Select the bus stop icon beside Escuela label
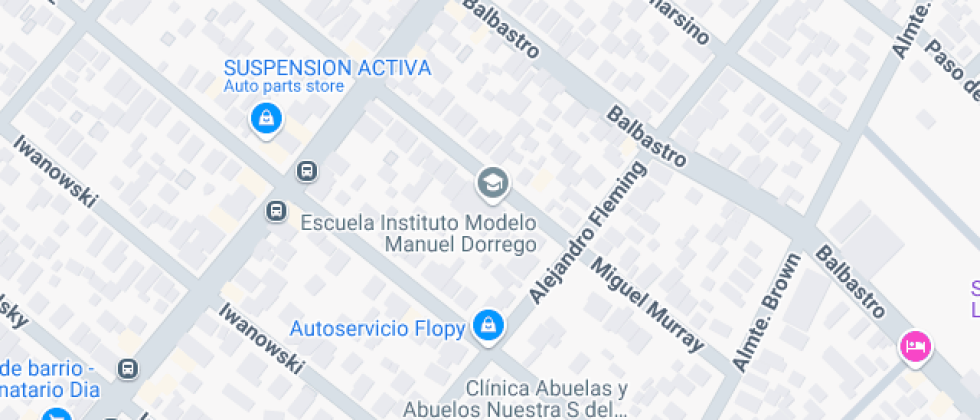The image size is (980, 420). (276, 211)
